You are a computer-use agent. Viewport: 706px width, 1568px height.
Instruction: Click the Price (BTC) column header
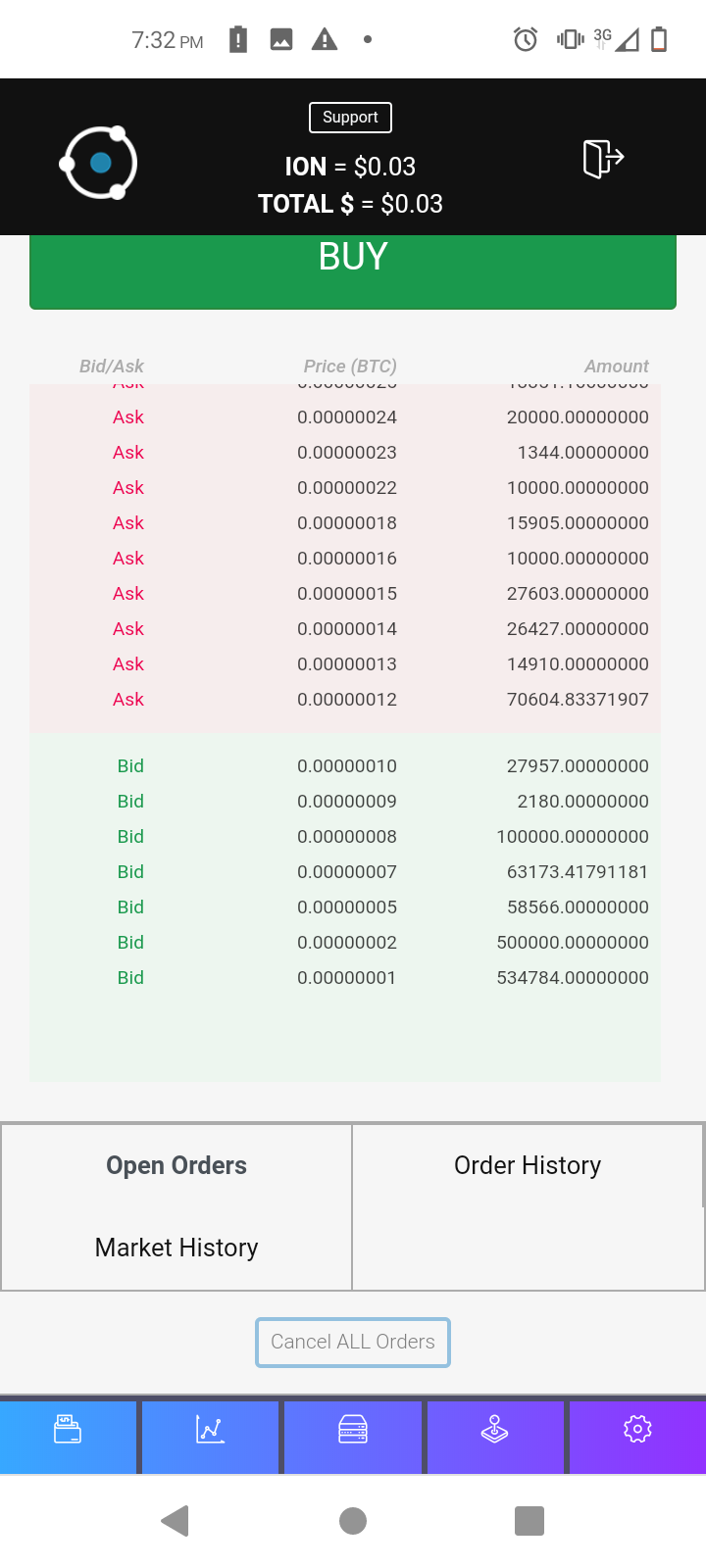pos(348,366)
